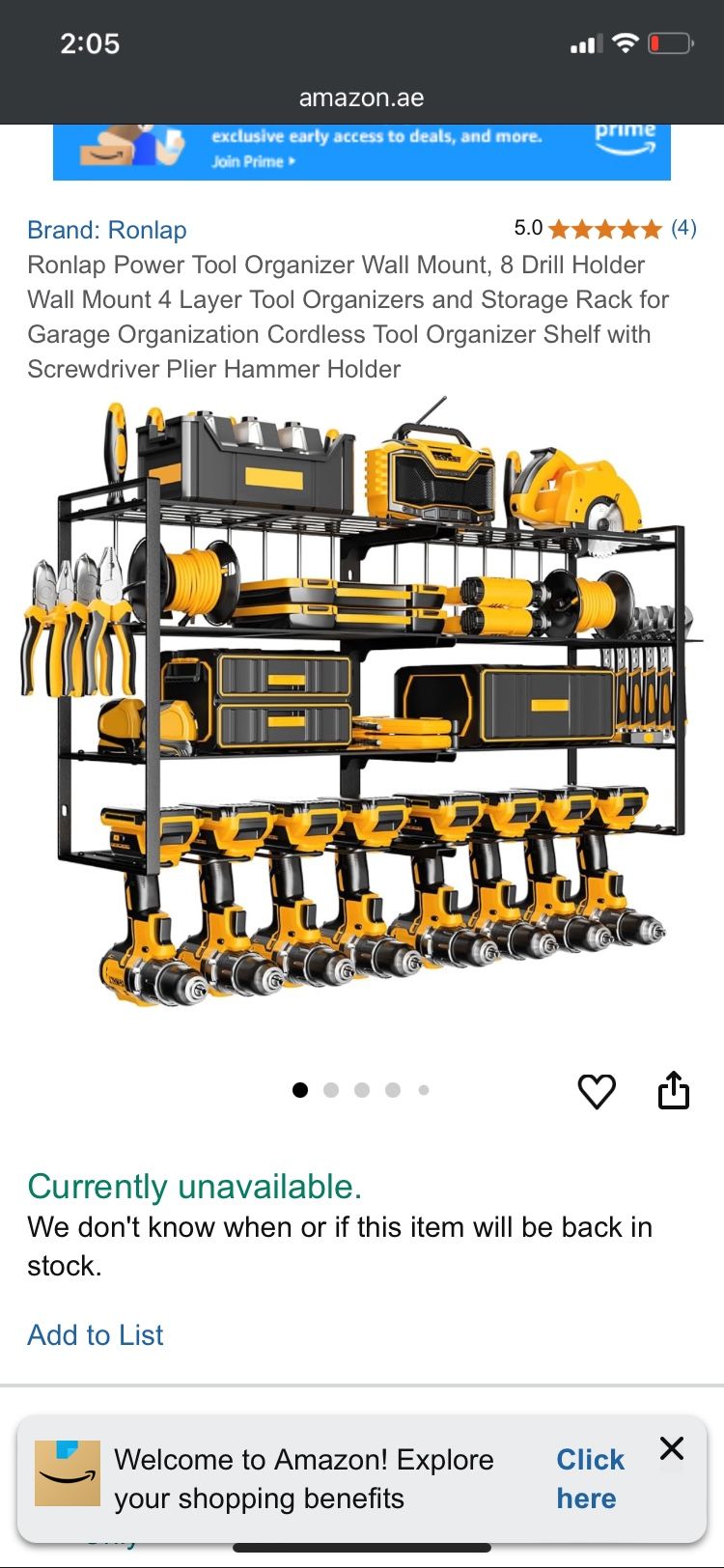Open the Ronlap brand link
Viewport: 724px width, 1568px height.
tap(107, 230)
